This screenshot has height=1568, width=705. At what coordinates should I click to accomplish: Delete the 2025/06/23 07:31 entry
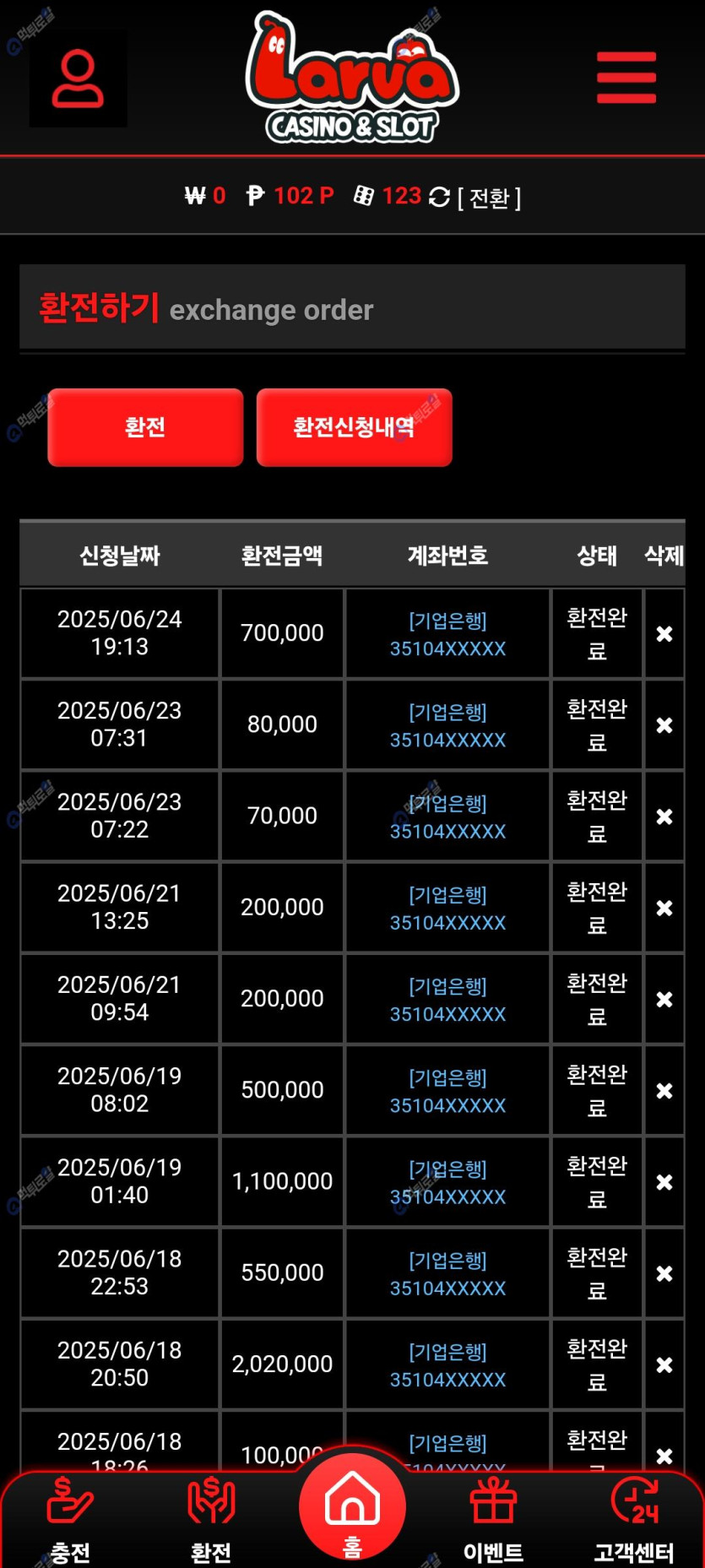tap(664, 725)
